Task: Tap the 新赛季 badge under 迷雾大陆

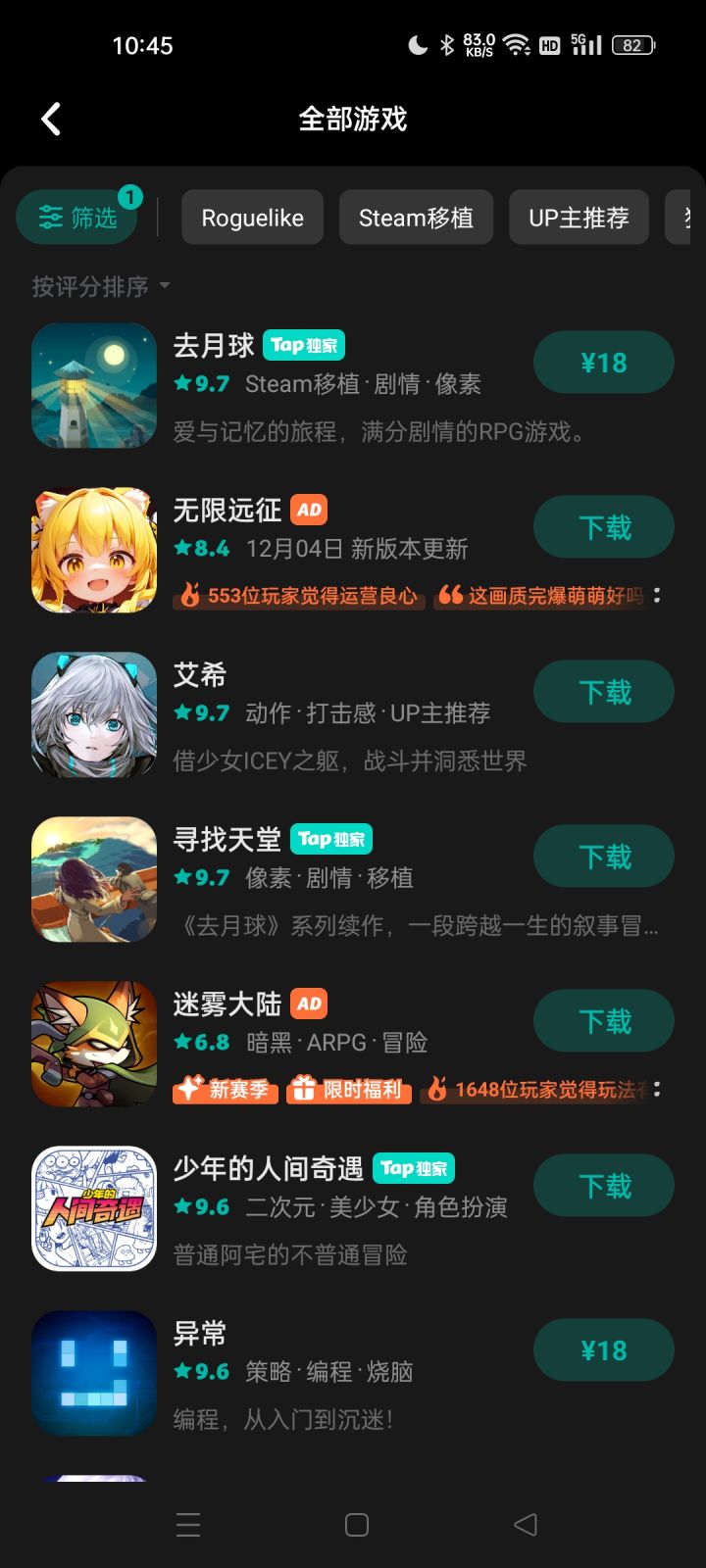Action: (225, 1090)
